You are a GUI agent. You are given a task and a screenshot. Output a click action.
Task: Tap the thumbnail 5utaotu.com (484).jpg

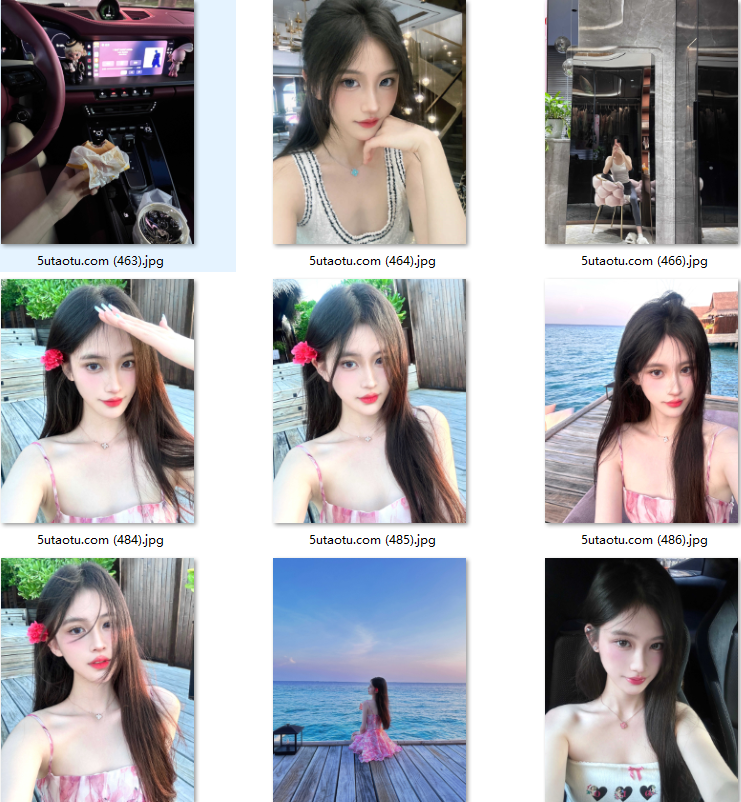coord(97,401)
